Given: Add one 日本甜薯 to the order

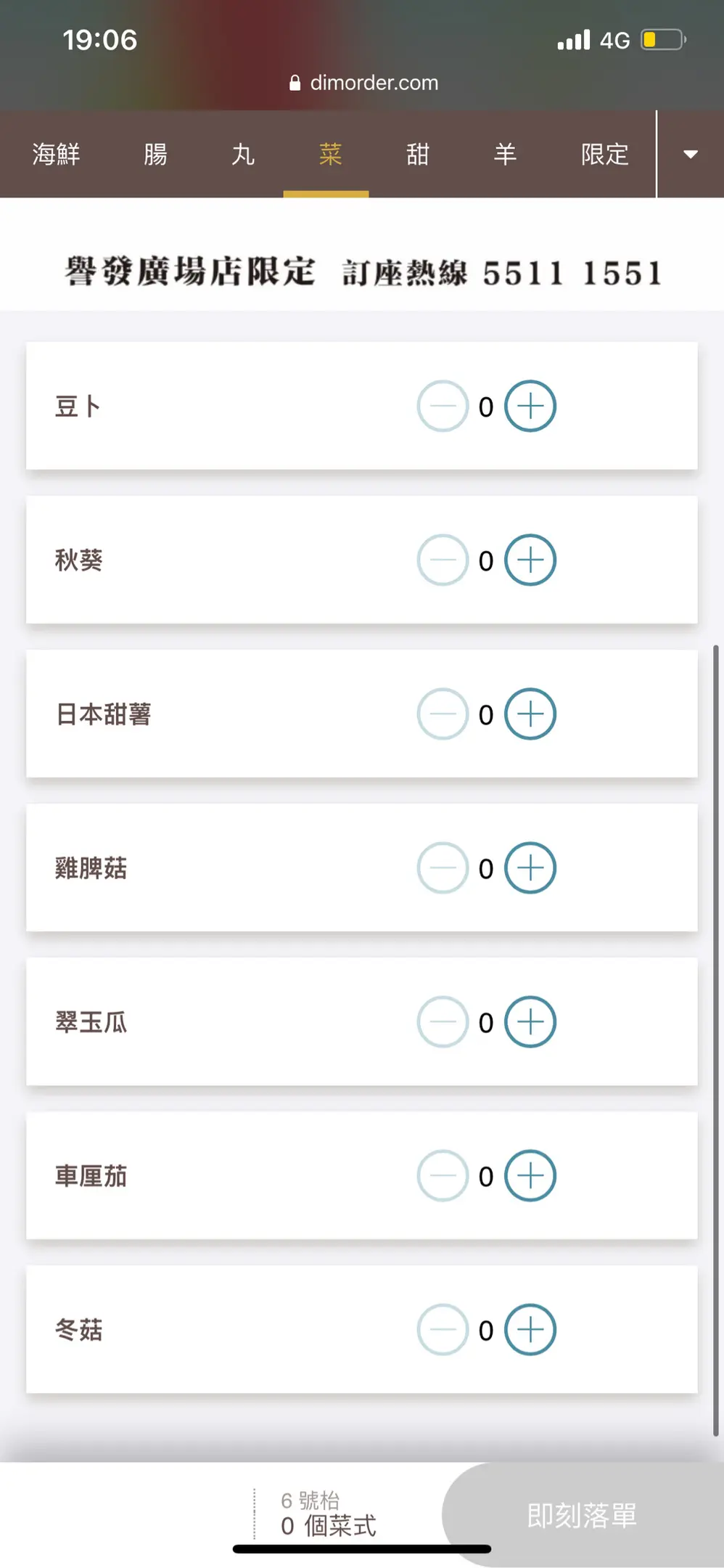Looking at the screenshot, I should tap(530, 714).
